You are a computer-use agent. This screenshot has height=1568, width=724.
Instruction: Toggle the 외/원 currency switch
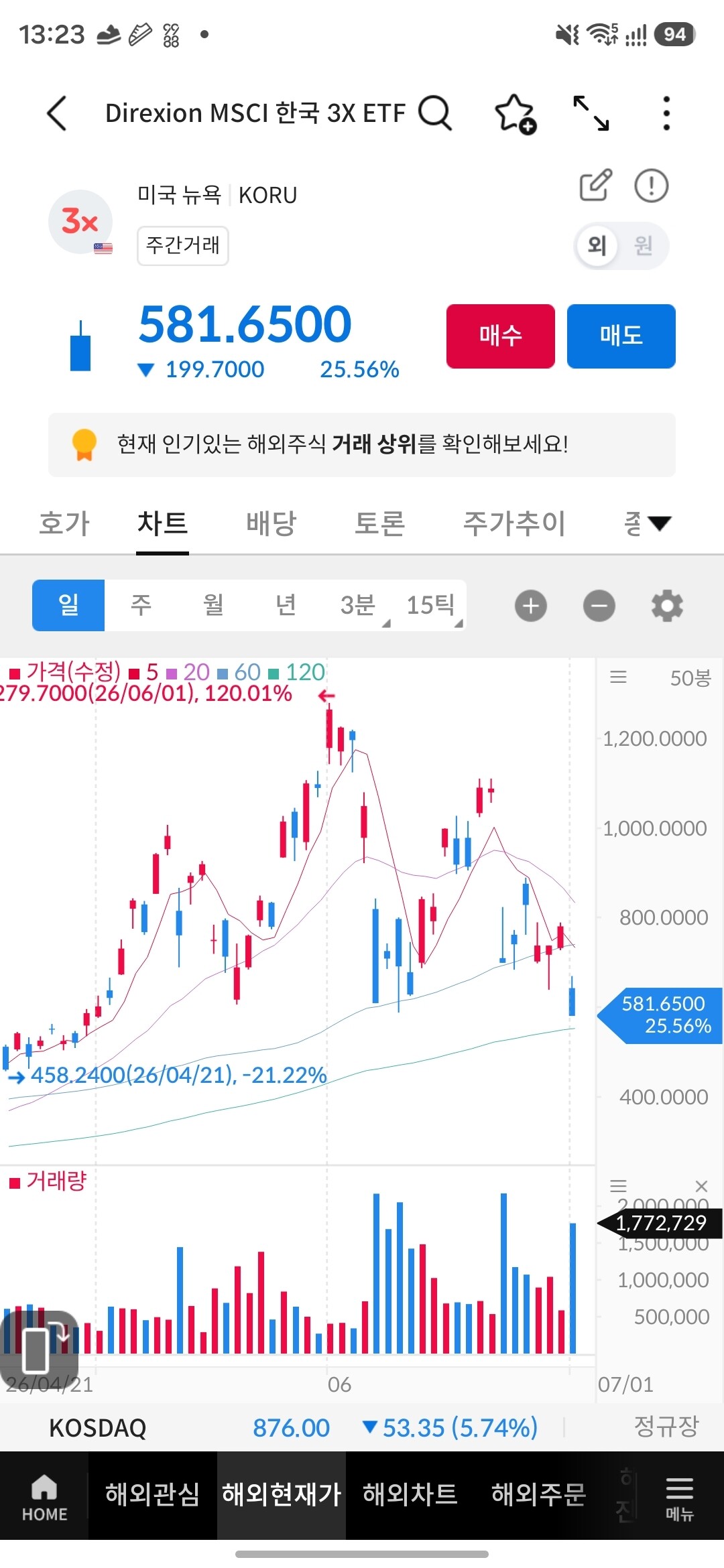click(621, 245)
